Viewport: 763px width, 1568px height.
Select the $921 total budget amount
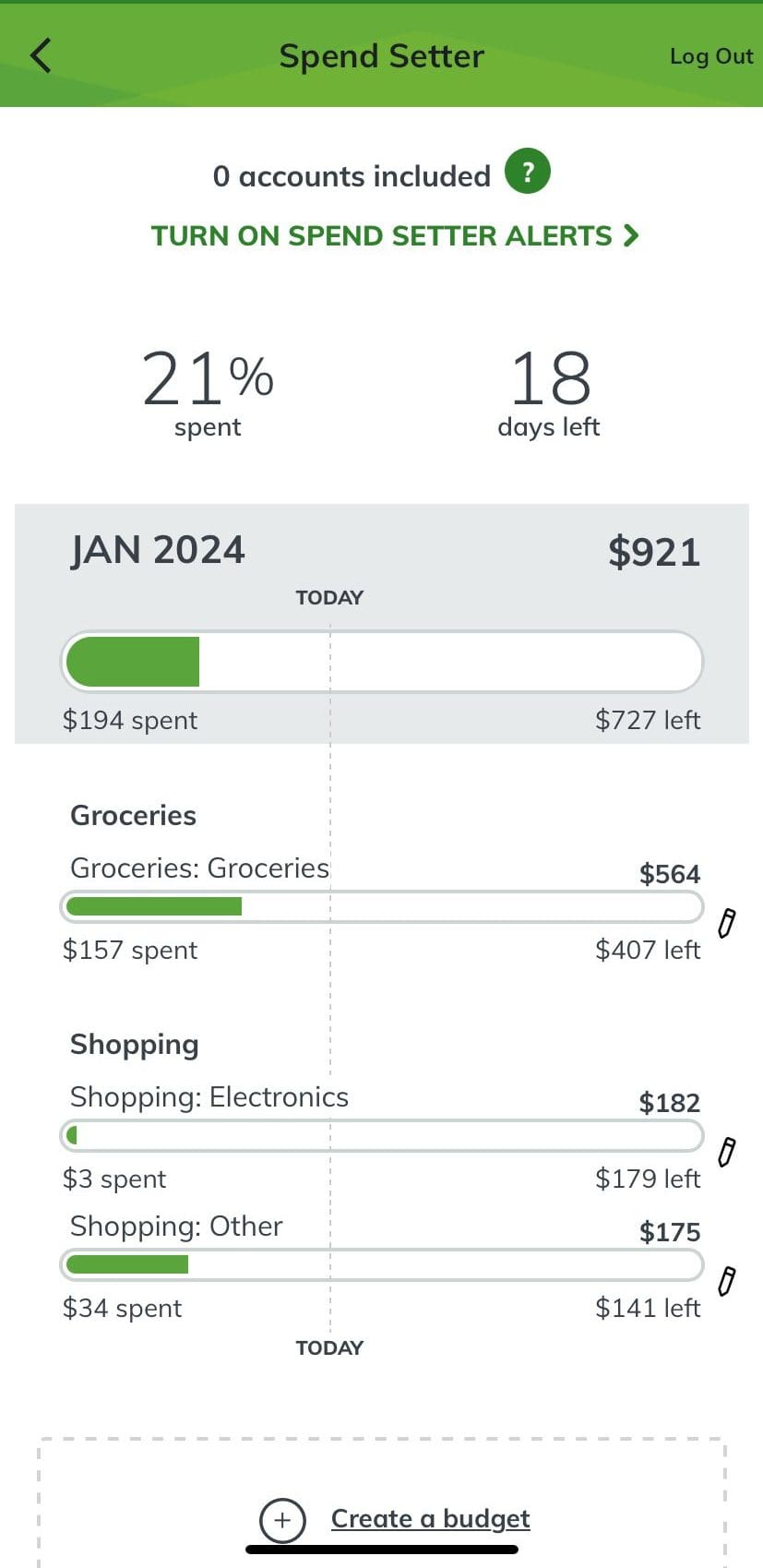(654, 550)
